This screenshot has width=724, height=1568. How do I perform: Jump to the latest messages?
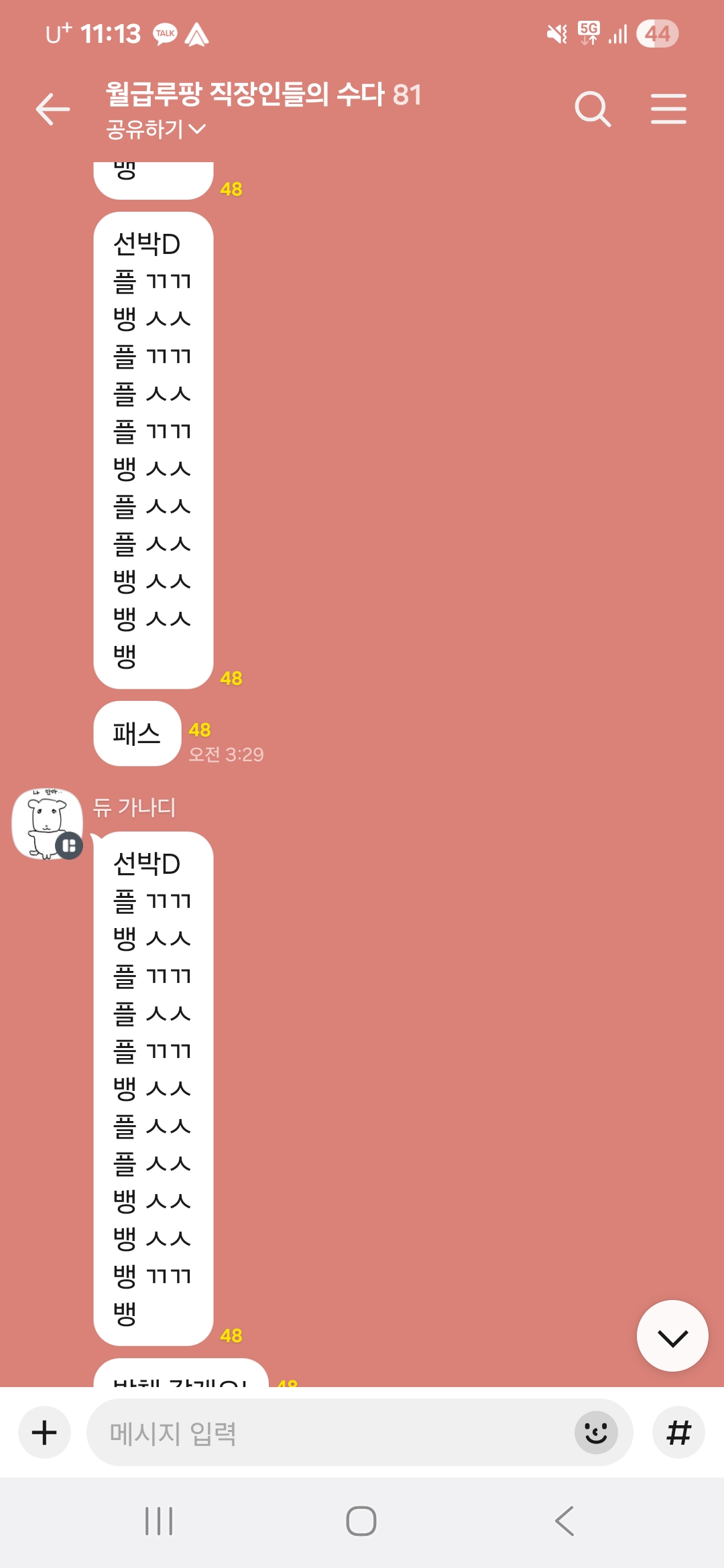pyautogui.click(x=672, y=1336)
